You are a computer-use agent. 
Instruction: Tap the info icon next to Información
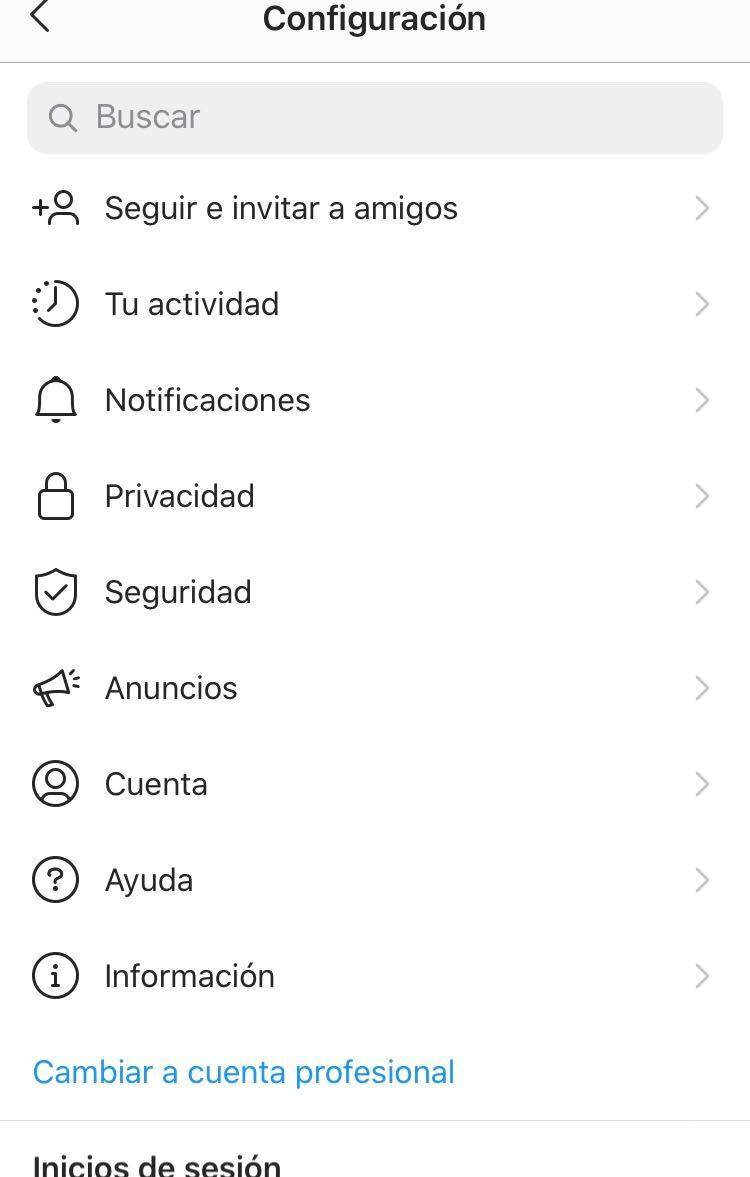[55, 975]
